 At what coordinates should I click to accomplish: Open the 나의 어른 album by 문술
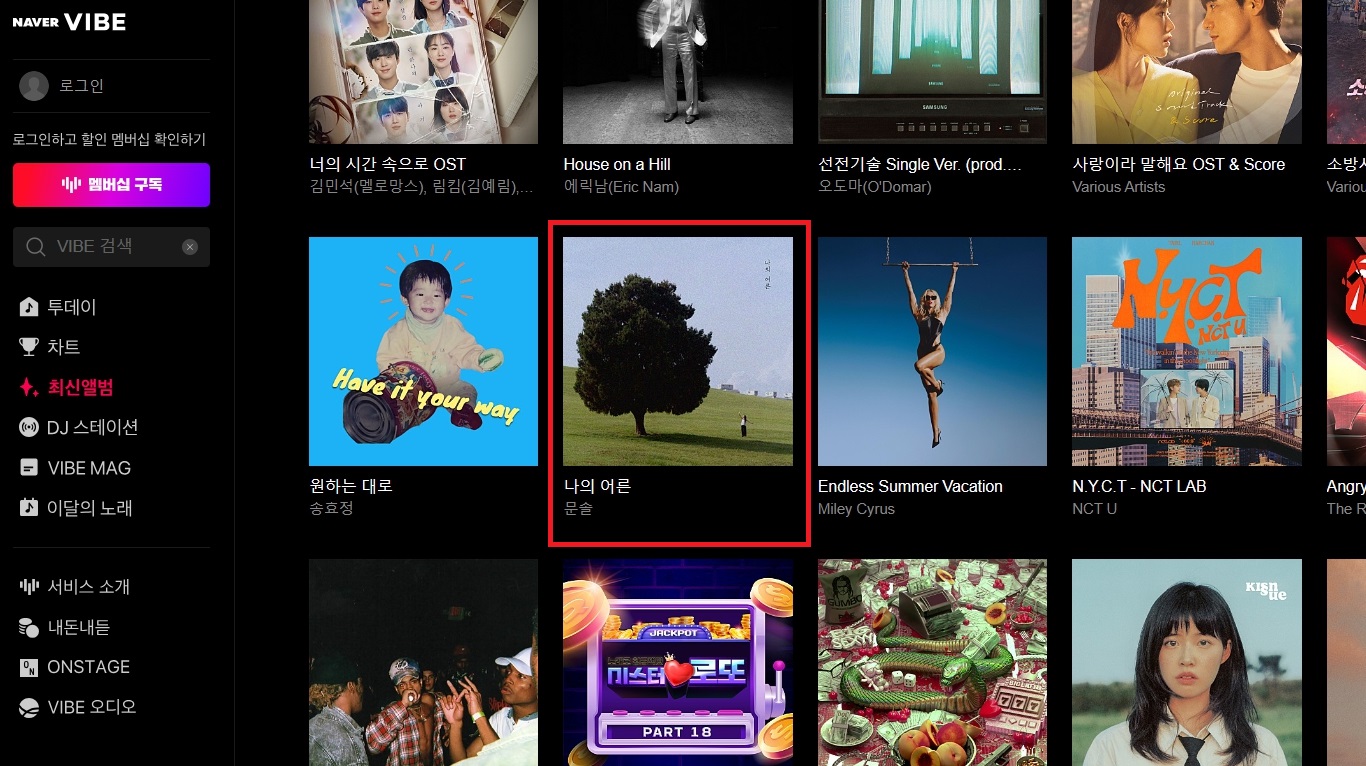click(678, 351)
